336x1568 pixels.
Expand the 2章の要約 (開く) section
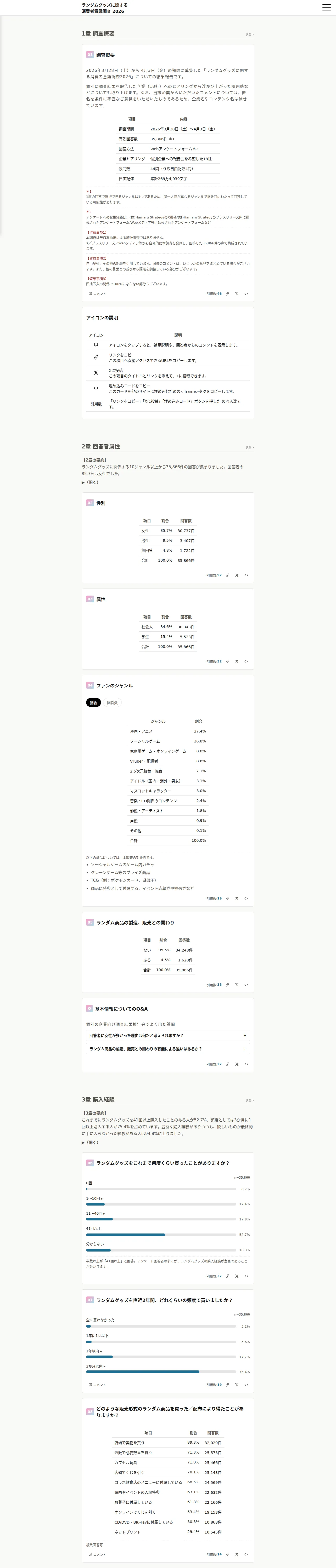pyautogui.click(x=90, y=482)
